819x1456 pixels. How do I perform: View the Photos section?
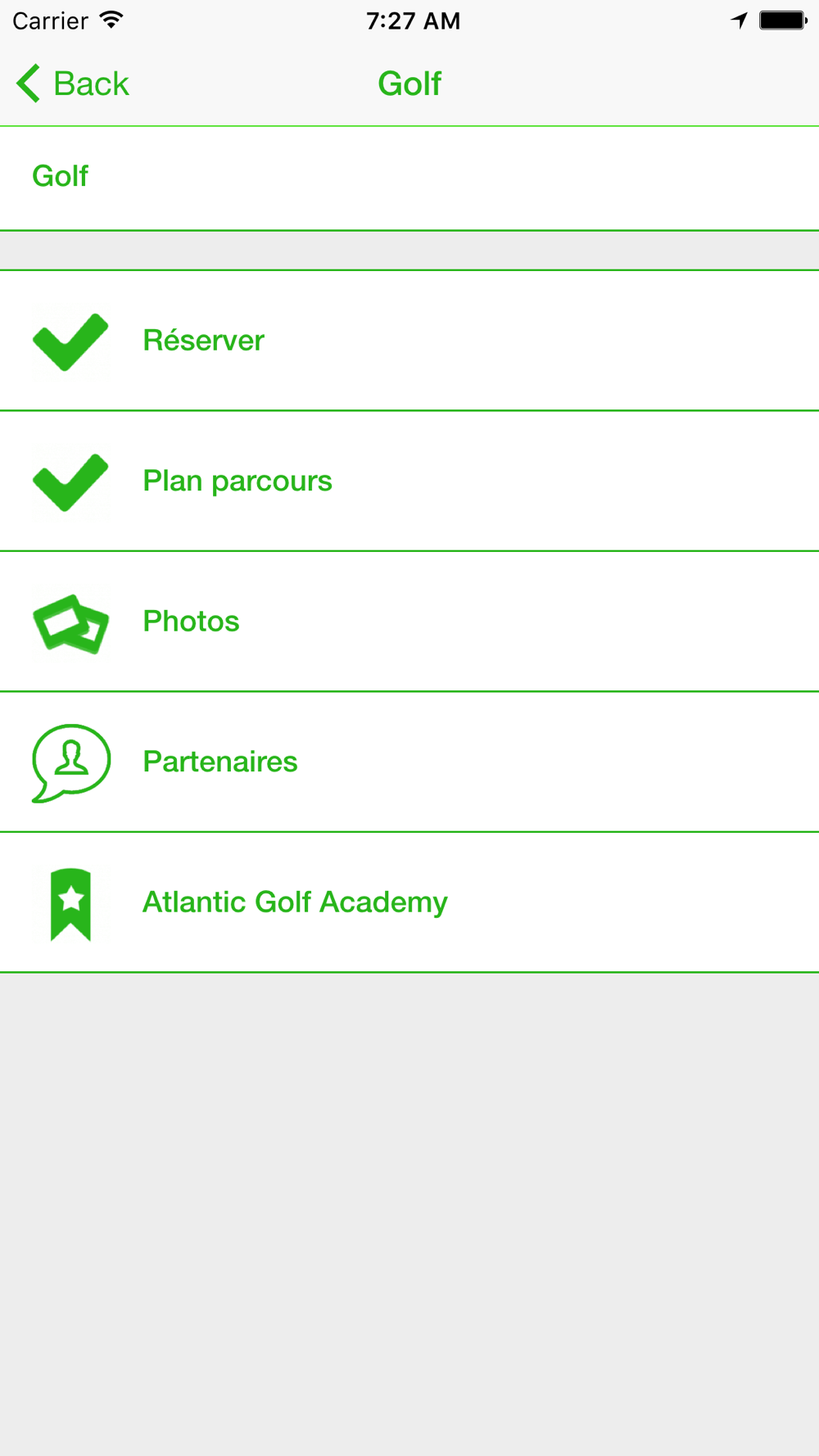[409, 622]
